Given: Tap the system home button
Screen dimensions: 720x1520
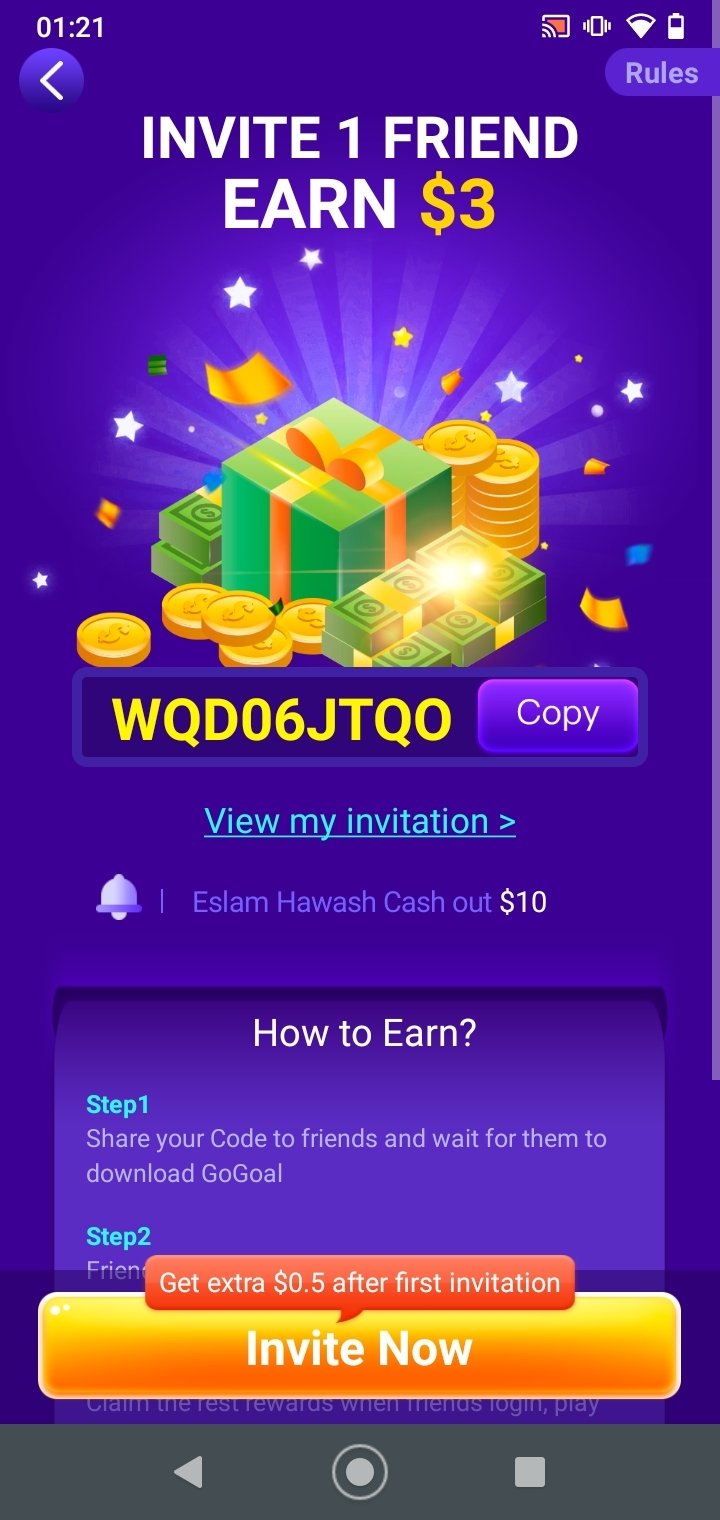Looking at the screenshot, I should [x=360, y=1472].
